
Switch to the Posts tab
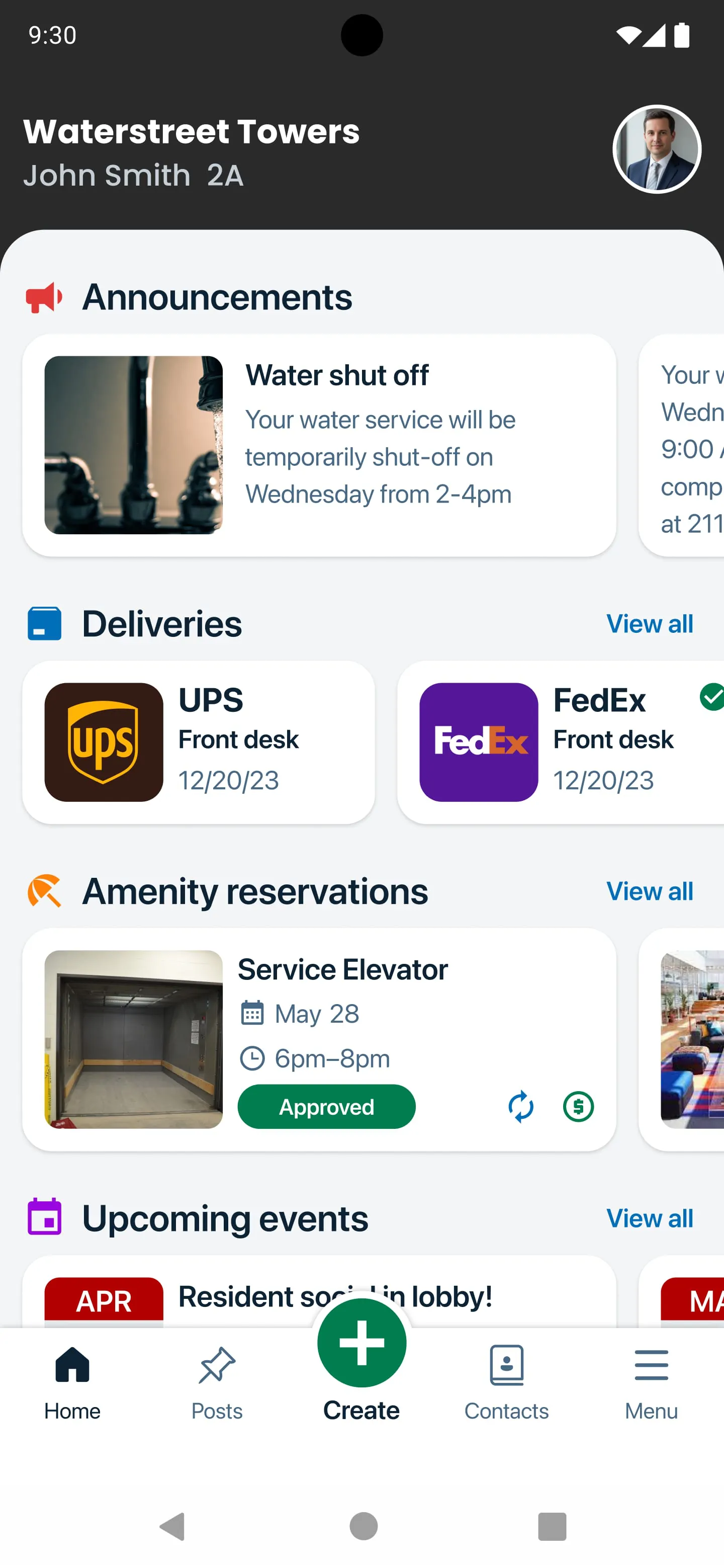(217, 1383)
